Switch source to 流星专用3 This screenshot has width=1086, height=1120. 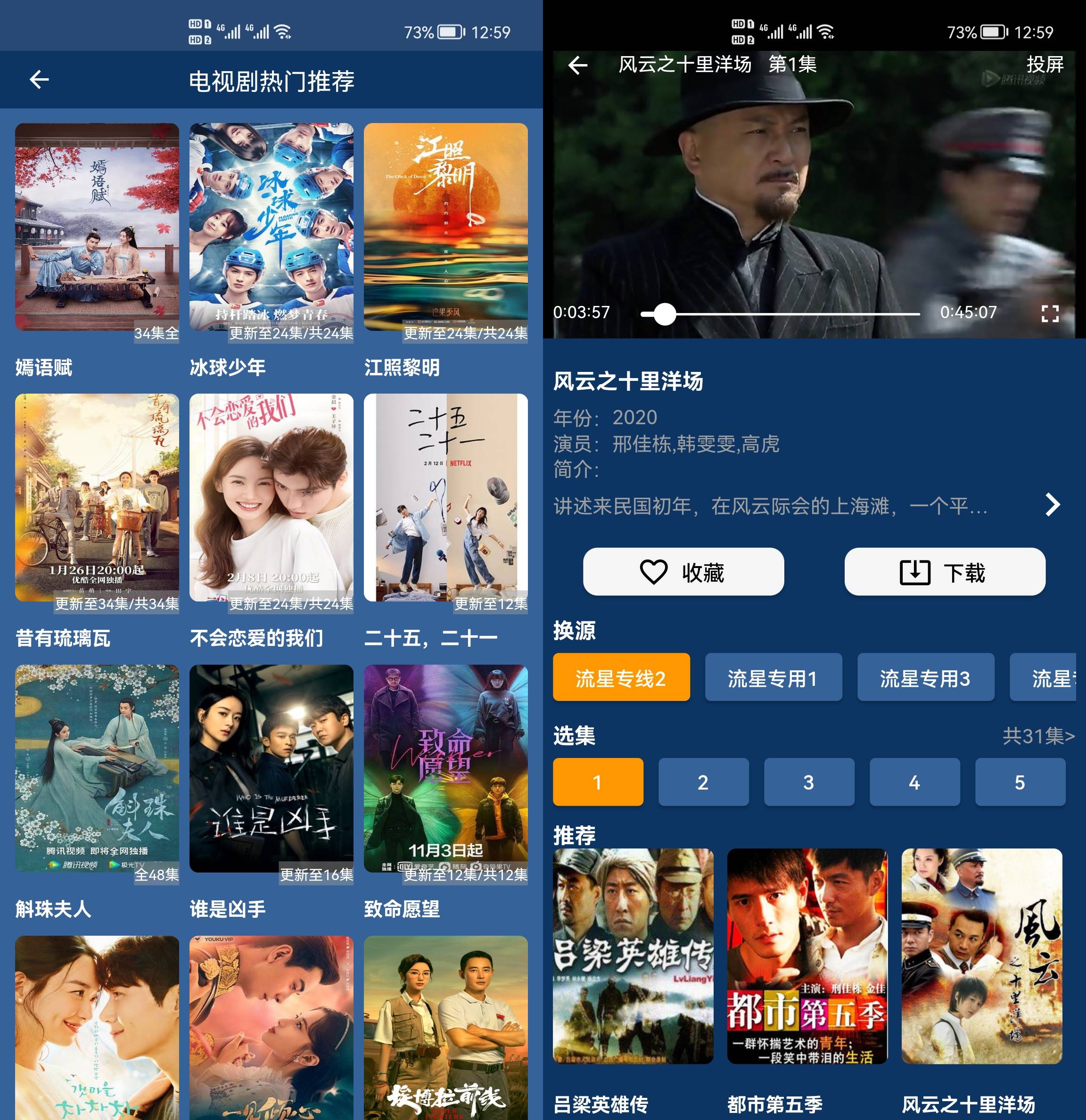pyautogui.click(x=925, y=678)
